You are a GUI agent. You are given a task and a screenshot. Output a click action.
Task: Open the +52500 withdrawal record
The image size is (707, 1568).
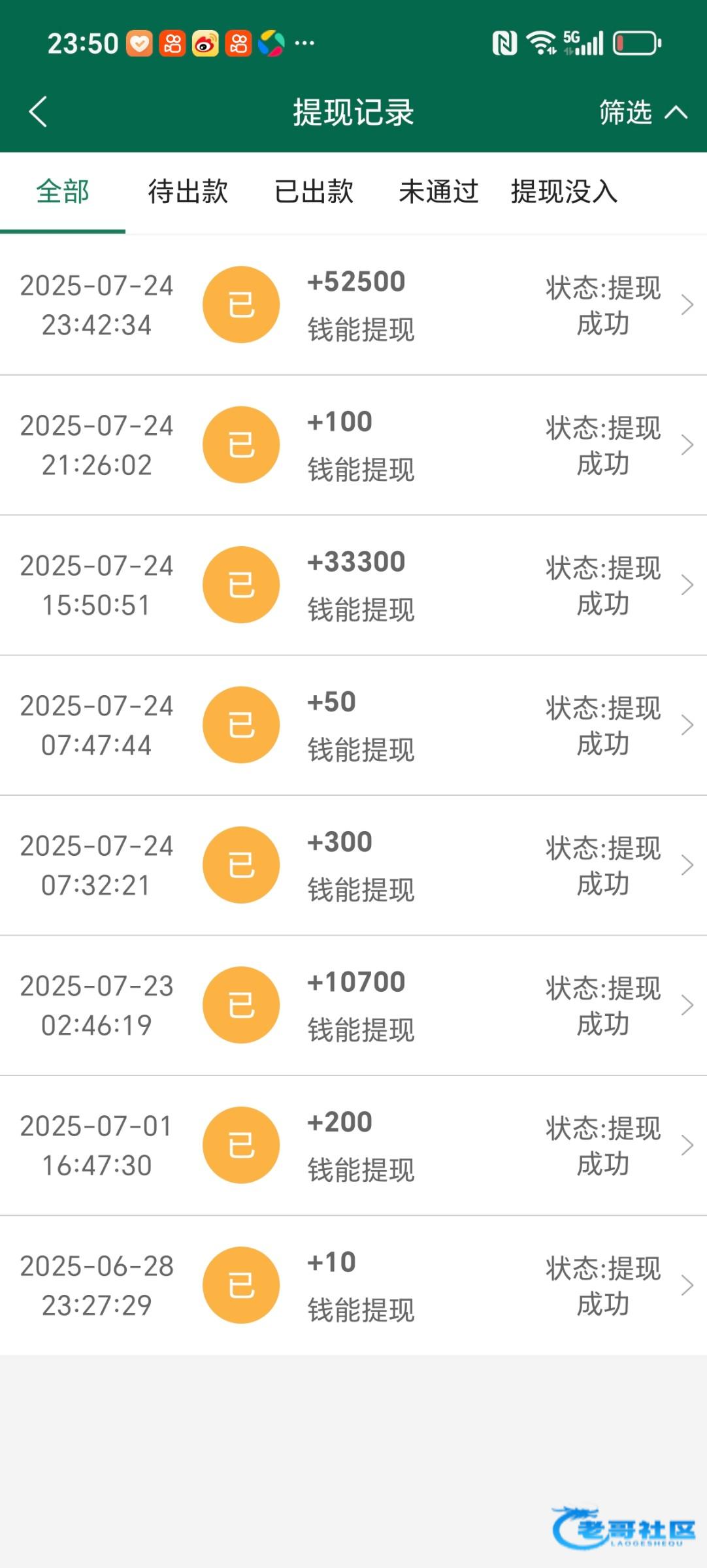[354, 305]
